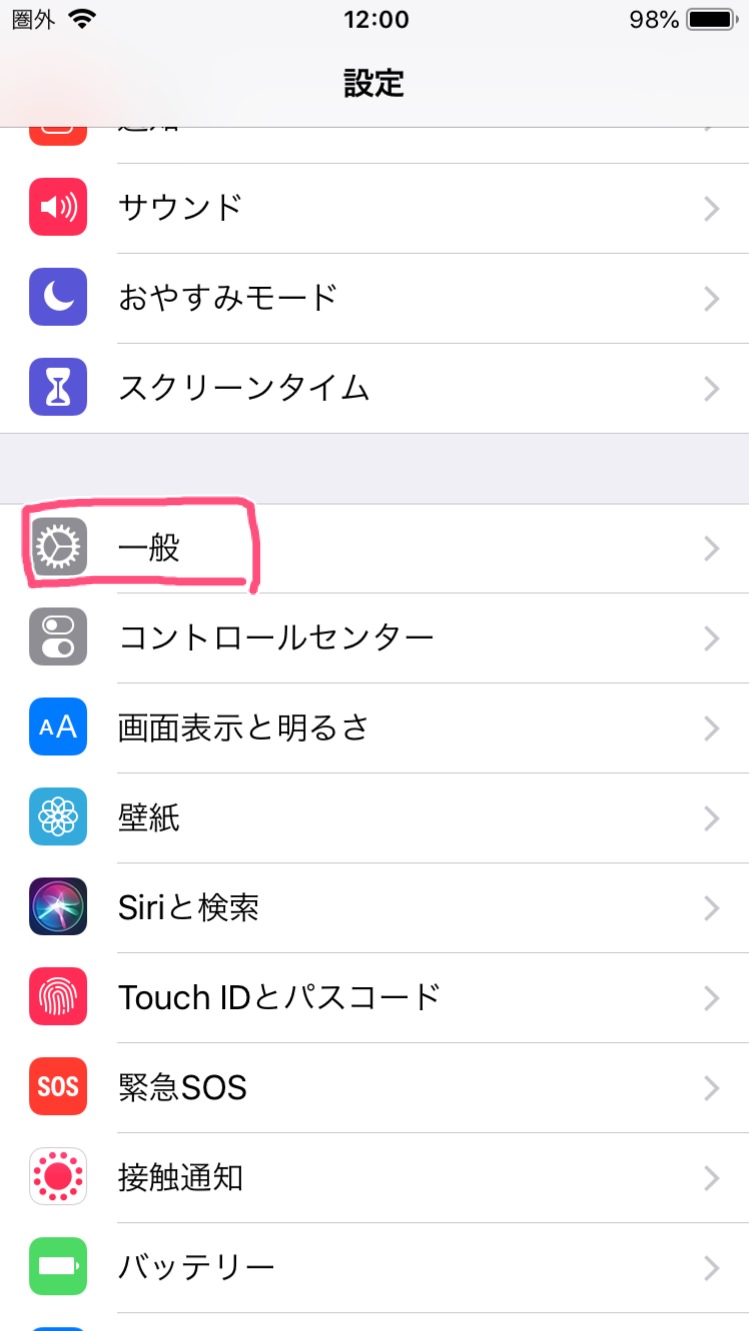Open the 壁紙 settings row
Image resolution: width=749 pixels, height=1331 pixels.
[x=374, y=818]
